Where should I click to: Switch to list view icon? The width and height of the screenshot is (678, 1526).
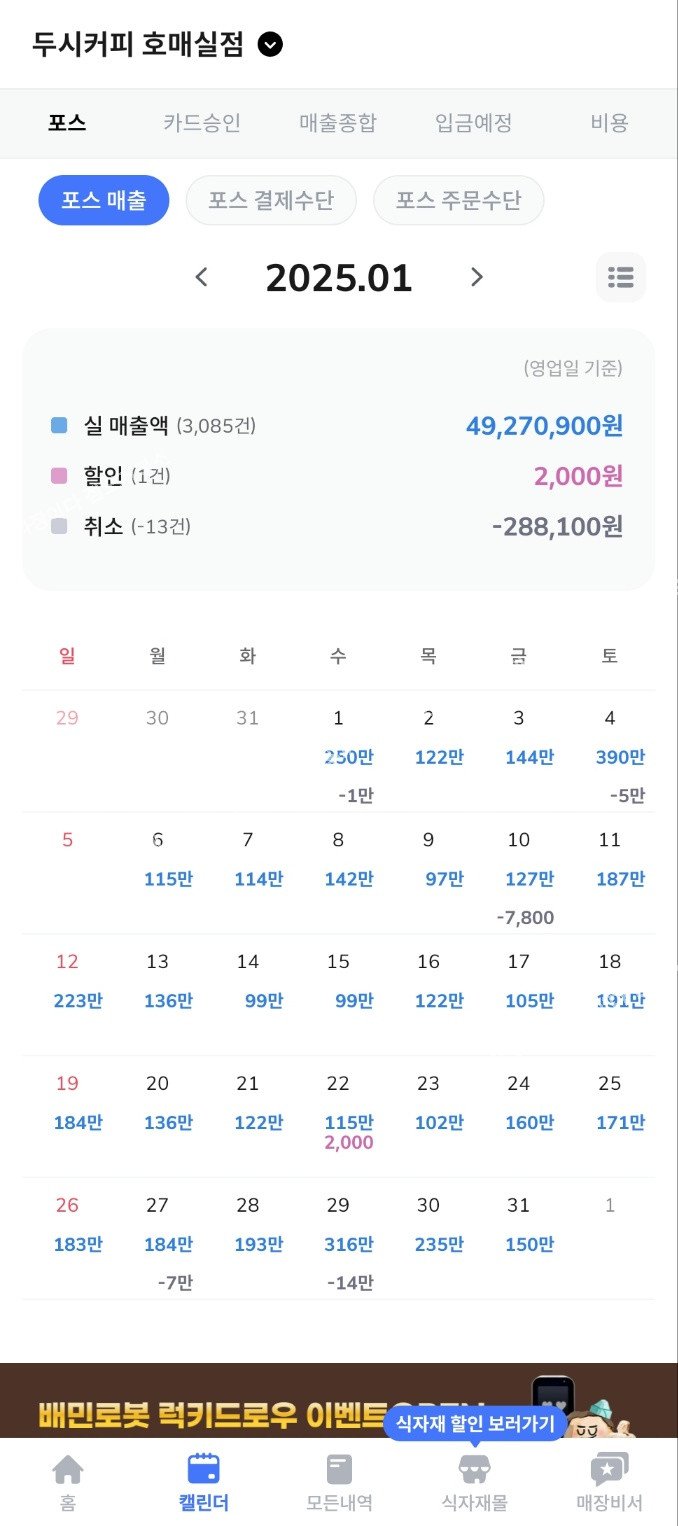tap(621, 277)
